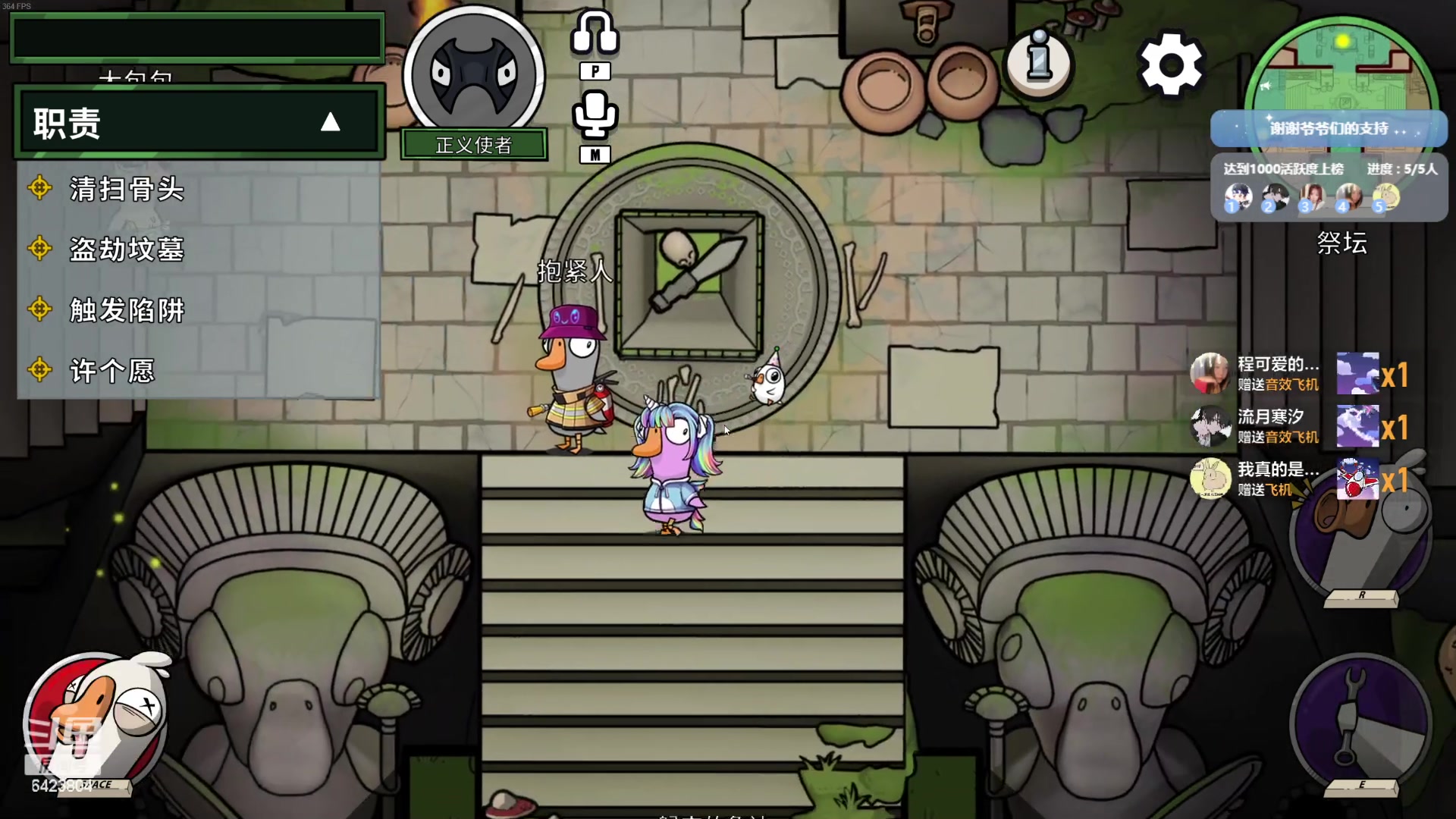Tap the 谢谢爷爷们的支持 banner
Viewport: 1456px width, 819px height.
point(1329,129)
